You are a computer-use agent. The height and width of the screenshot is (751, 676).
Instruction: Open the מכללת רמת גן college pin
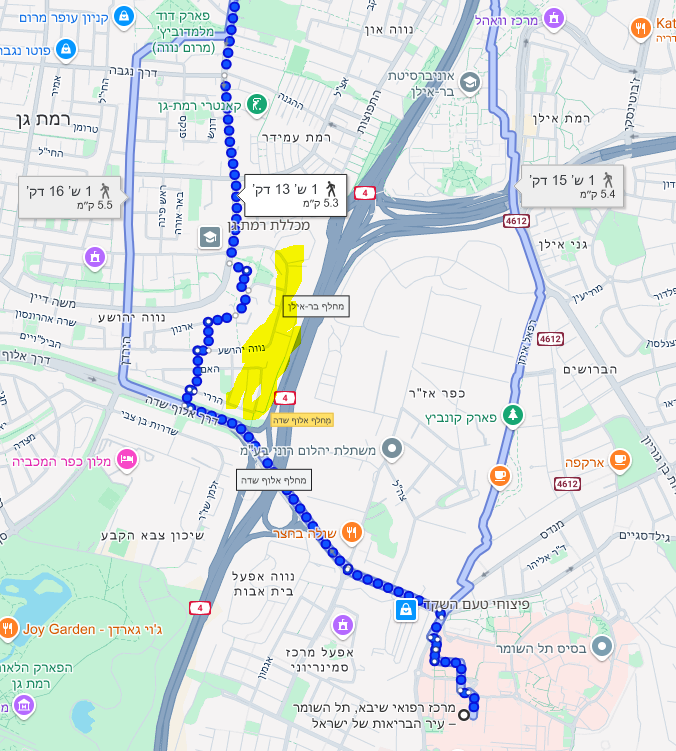(210, 236)
